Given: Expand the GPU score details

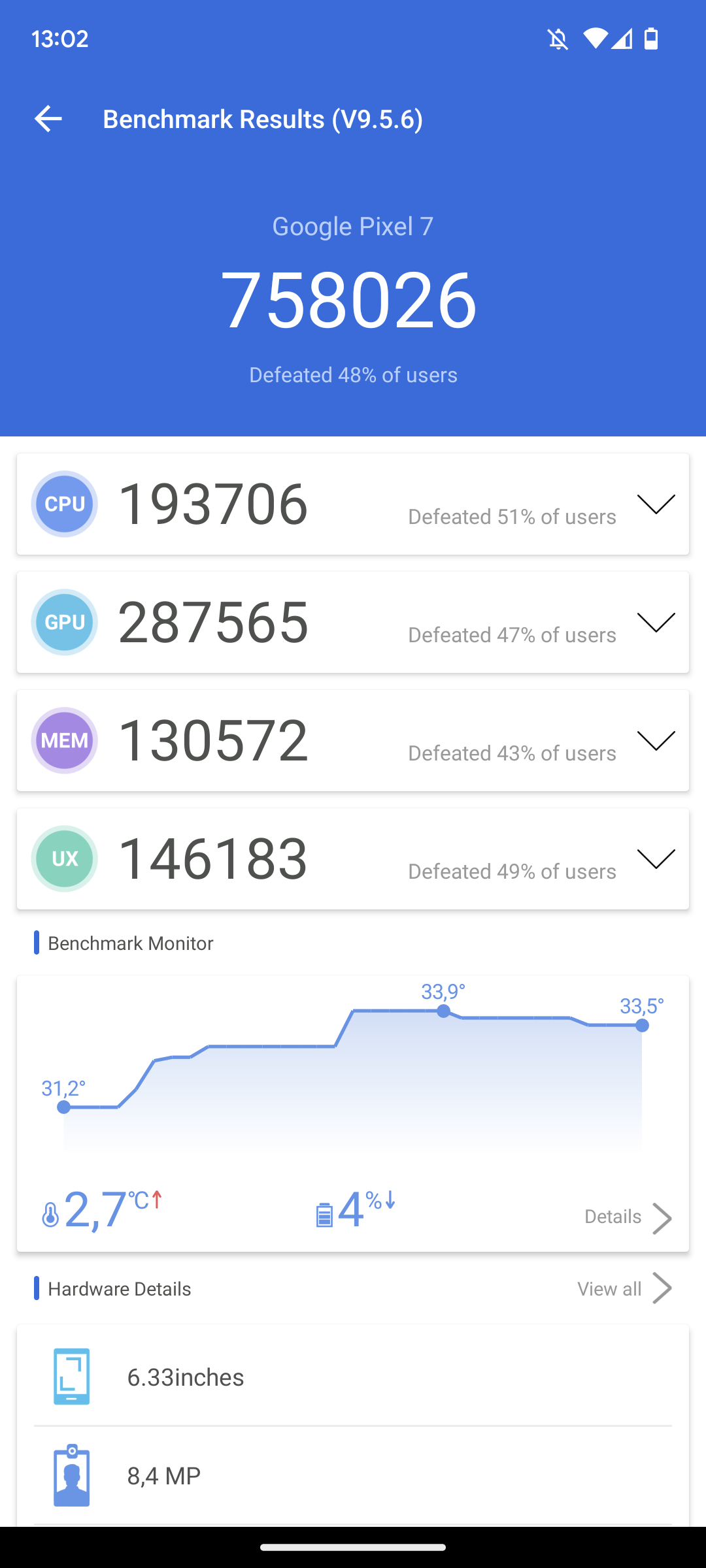Looking at the screenshot, I should (x=656, y=623).
